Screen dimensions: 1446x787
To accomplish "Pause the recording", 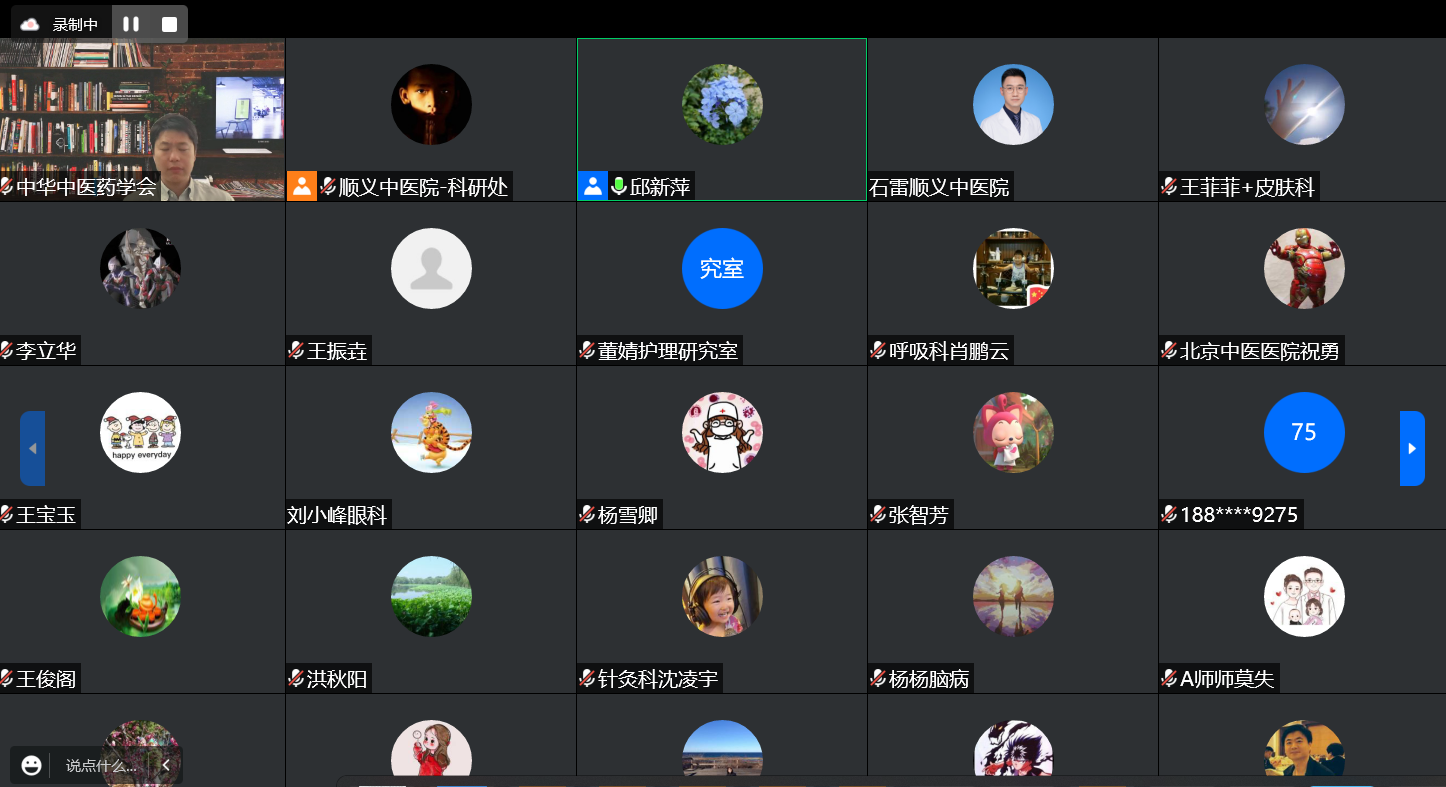I will pyautogui.click(x=131, y=24).
